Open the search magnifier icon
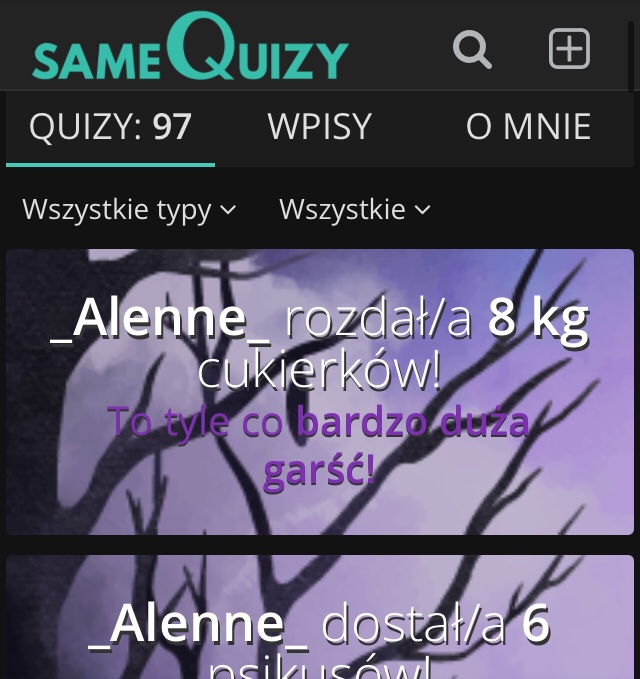Screen dimensions: 640x679 coord(472,48)
